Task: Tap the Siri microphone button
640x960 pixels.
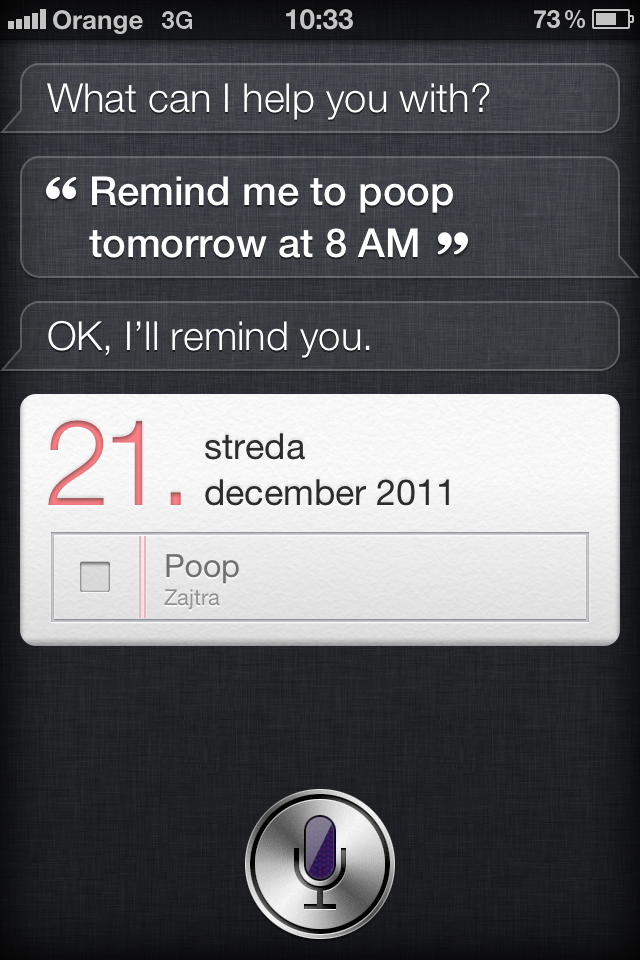Action: pos(320,864)
